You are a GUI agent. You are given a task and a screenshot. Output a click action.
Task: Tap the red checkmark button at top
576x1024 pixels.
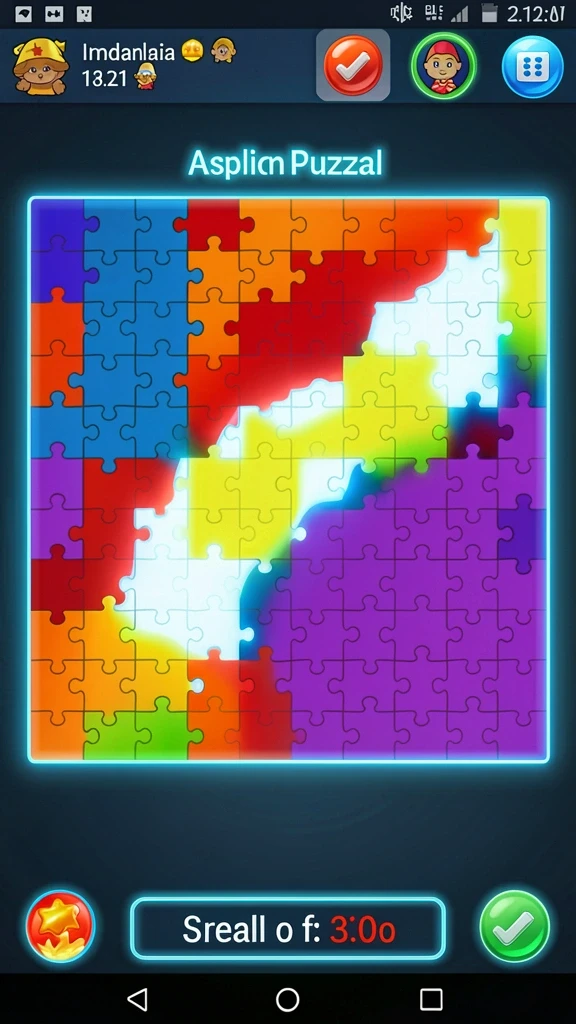[353, 65]
